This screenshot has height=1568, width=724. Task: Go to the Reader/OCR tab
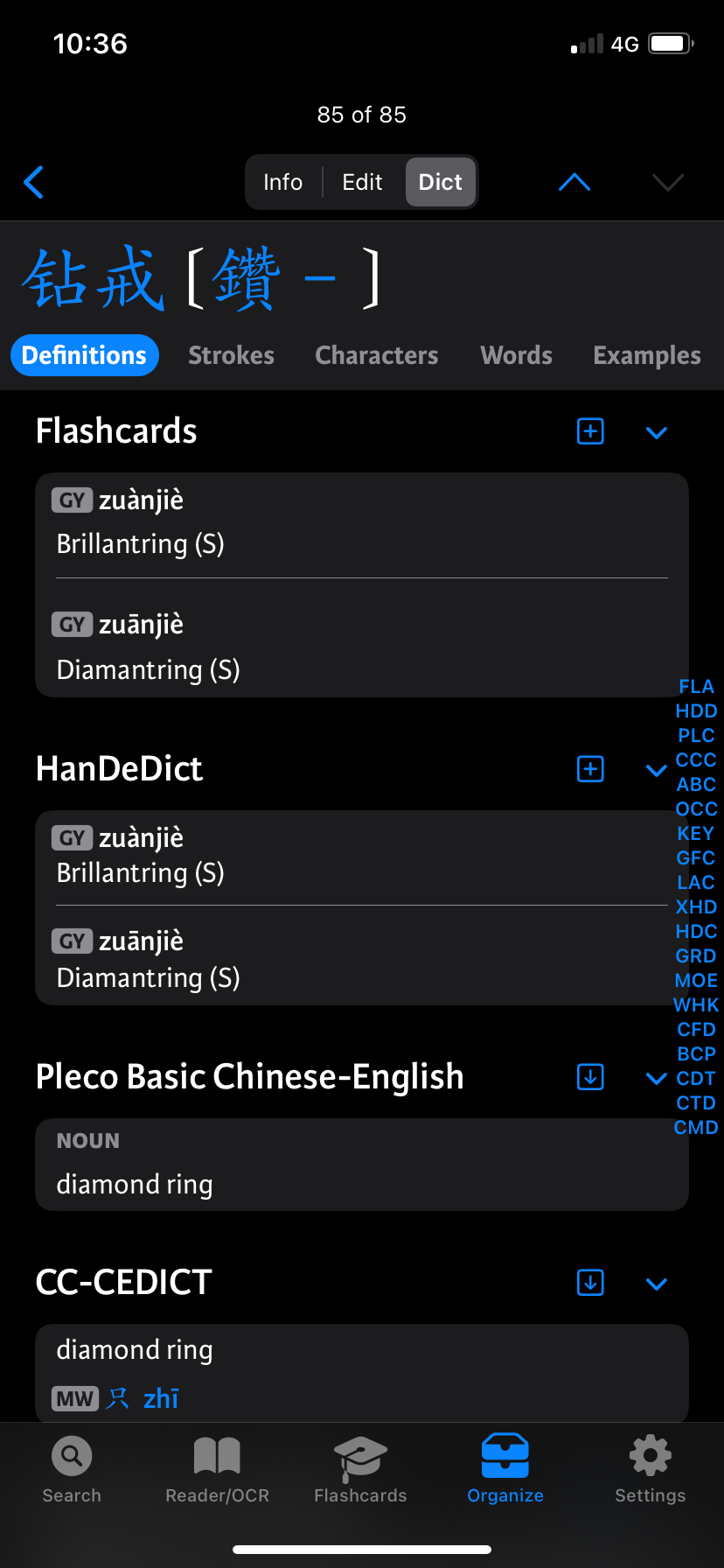[217, 1470]
